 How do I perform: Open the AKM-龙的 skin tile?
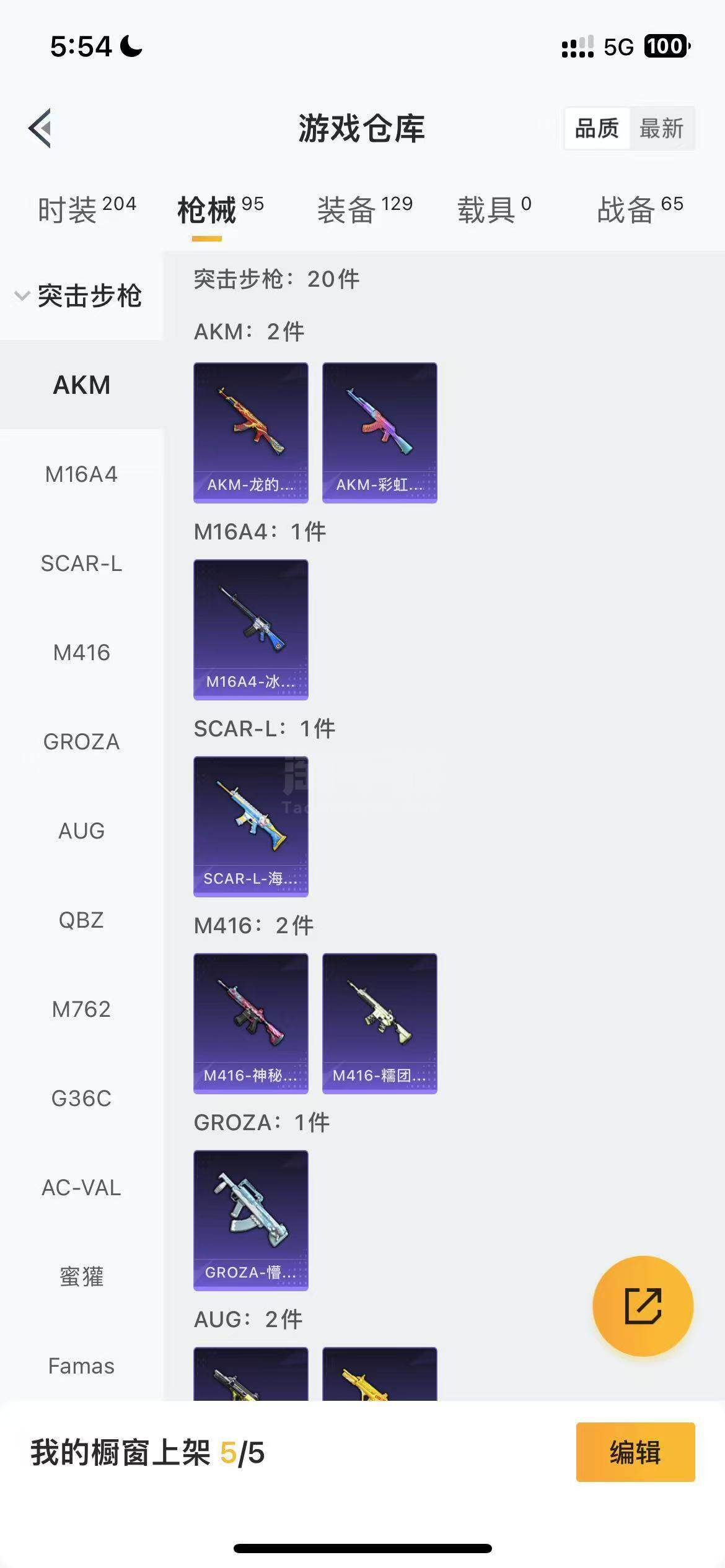pos(251,432)
